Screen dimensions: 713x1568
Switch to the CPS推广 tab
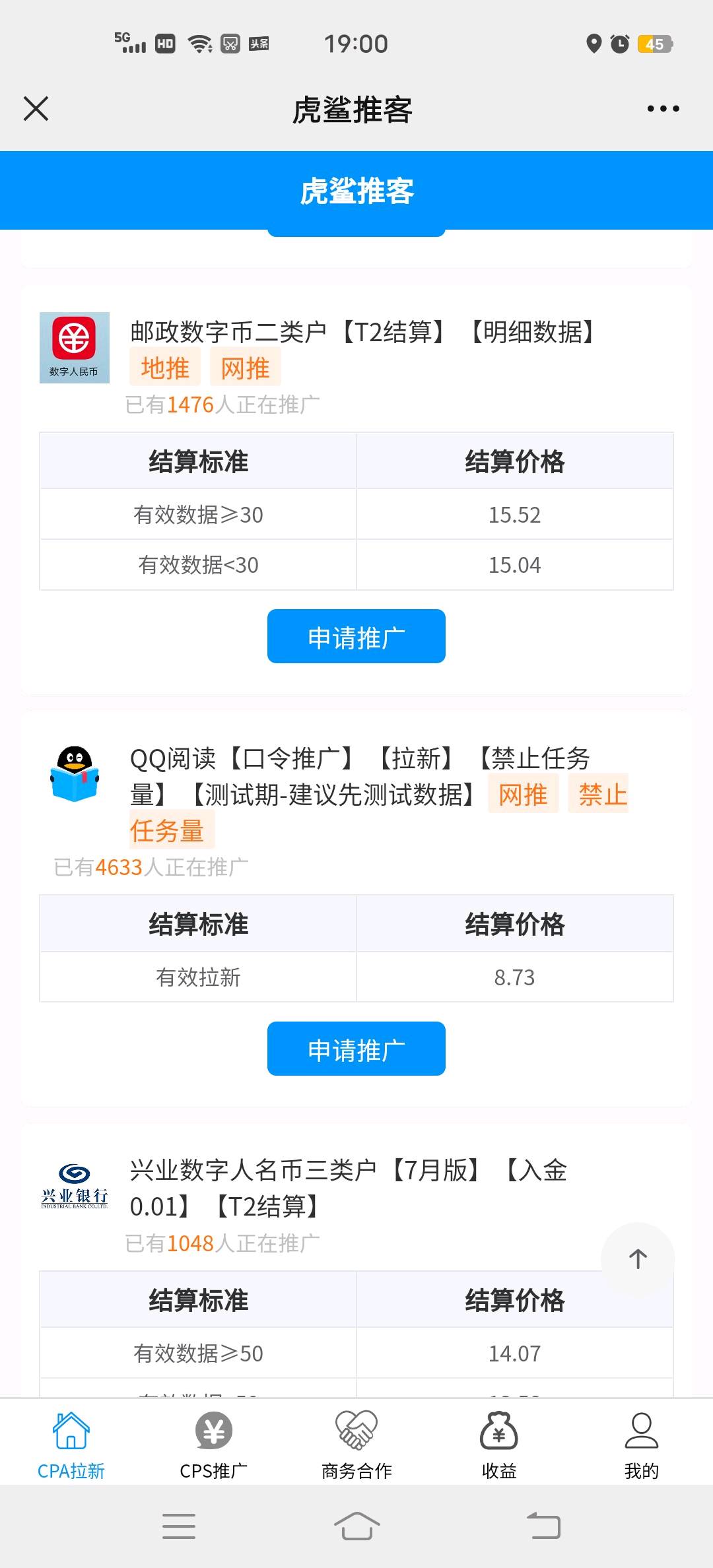(214, 1445)
